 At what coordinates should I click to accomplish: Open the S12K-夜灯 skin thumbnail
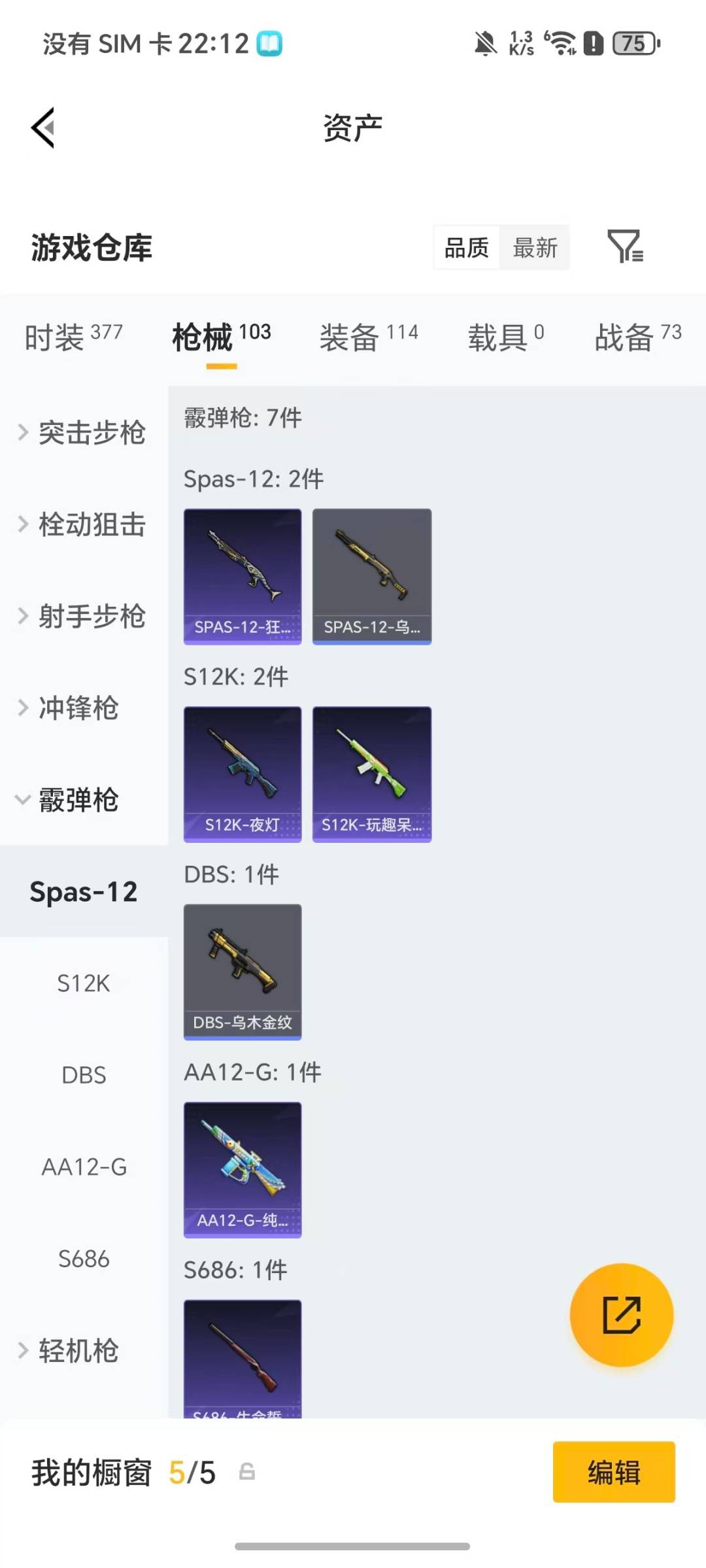(242, 772)
